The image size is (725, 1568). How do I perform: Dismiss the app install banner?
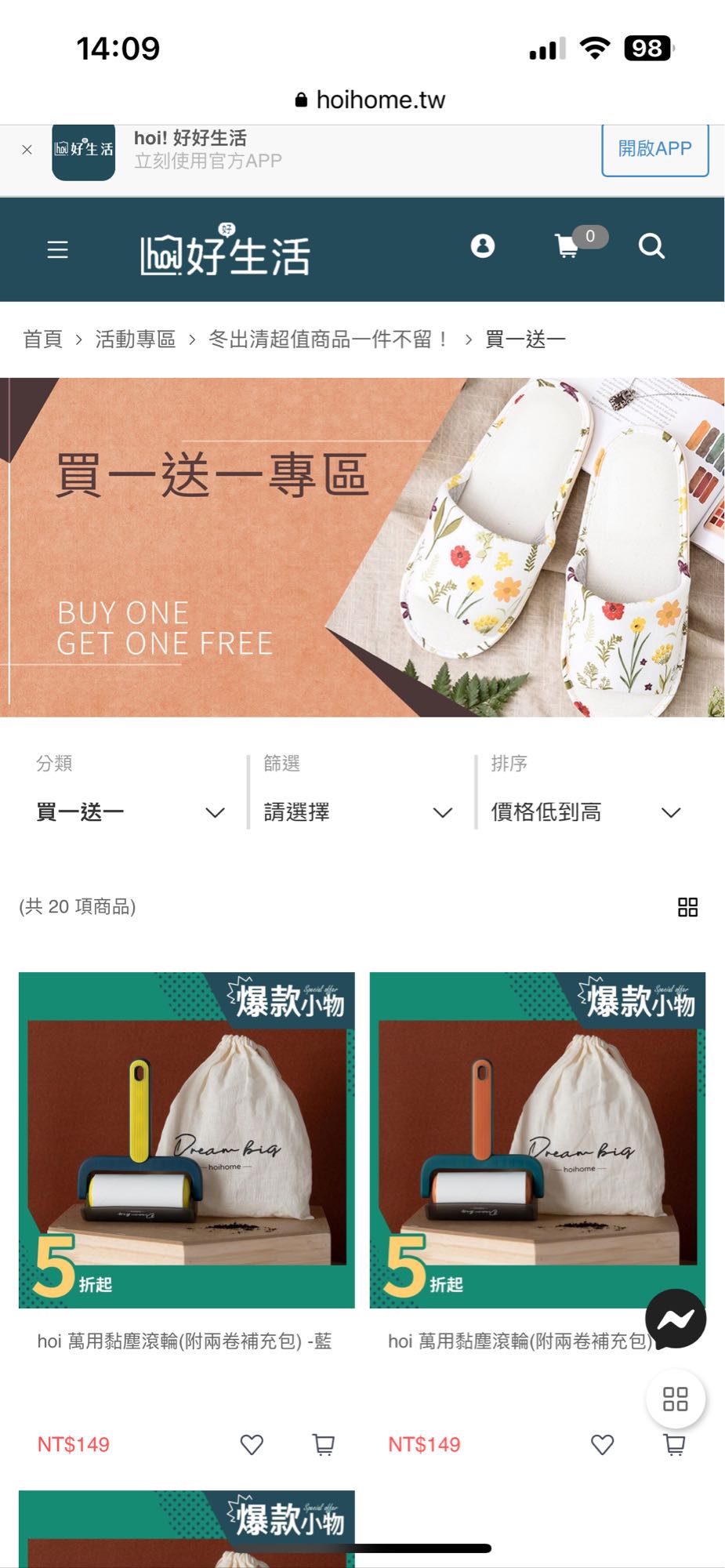click(x=26, y=149)
